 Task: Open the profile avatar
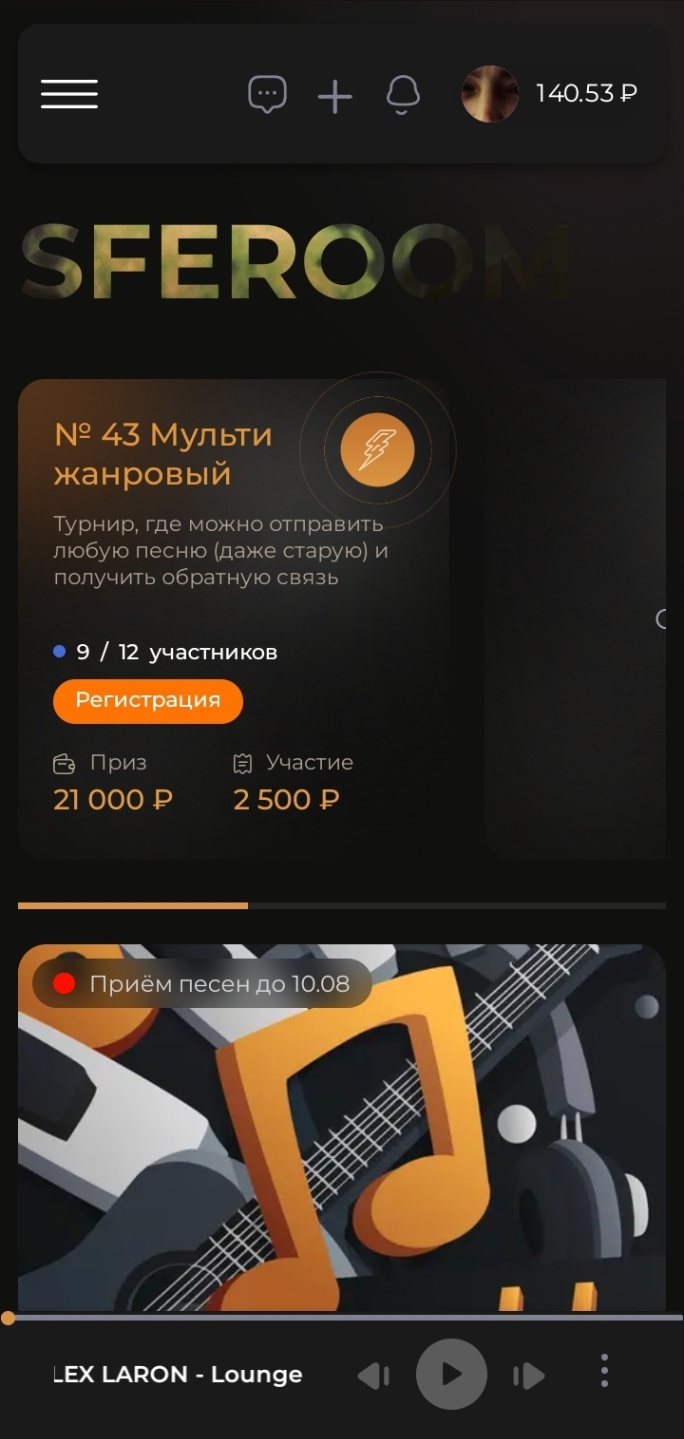[489, 94]
